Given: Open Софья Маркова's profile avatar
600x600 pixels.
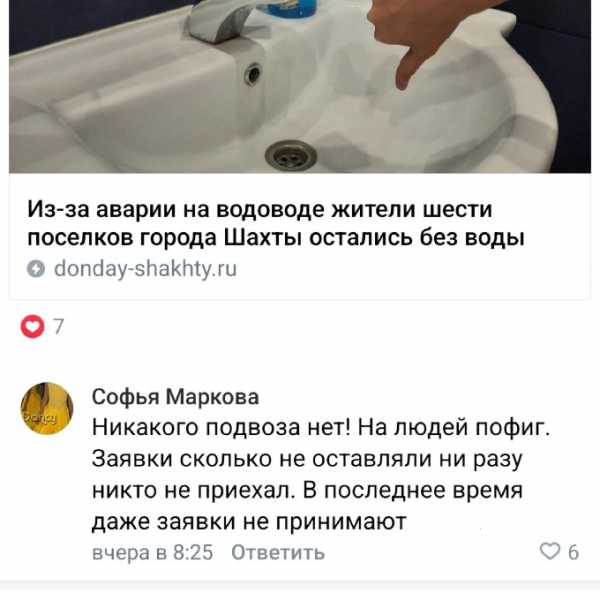Looking at the screenshot, I should (46, 408).
